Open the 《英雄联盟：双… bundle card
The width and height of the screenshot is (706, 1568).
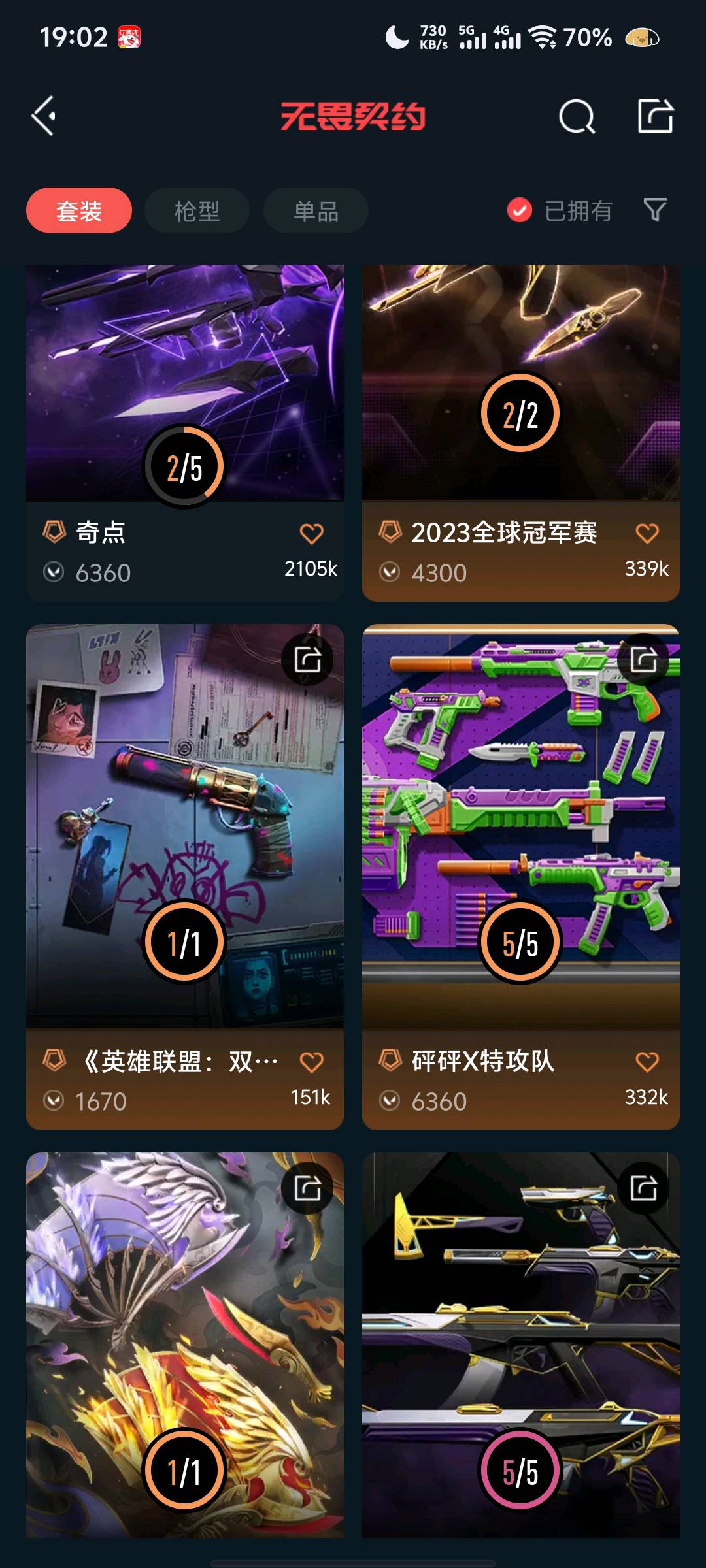coord(184,823)
